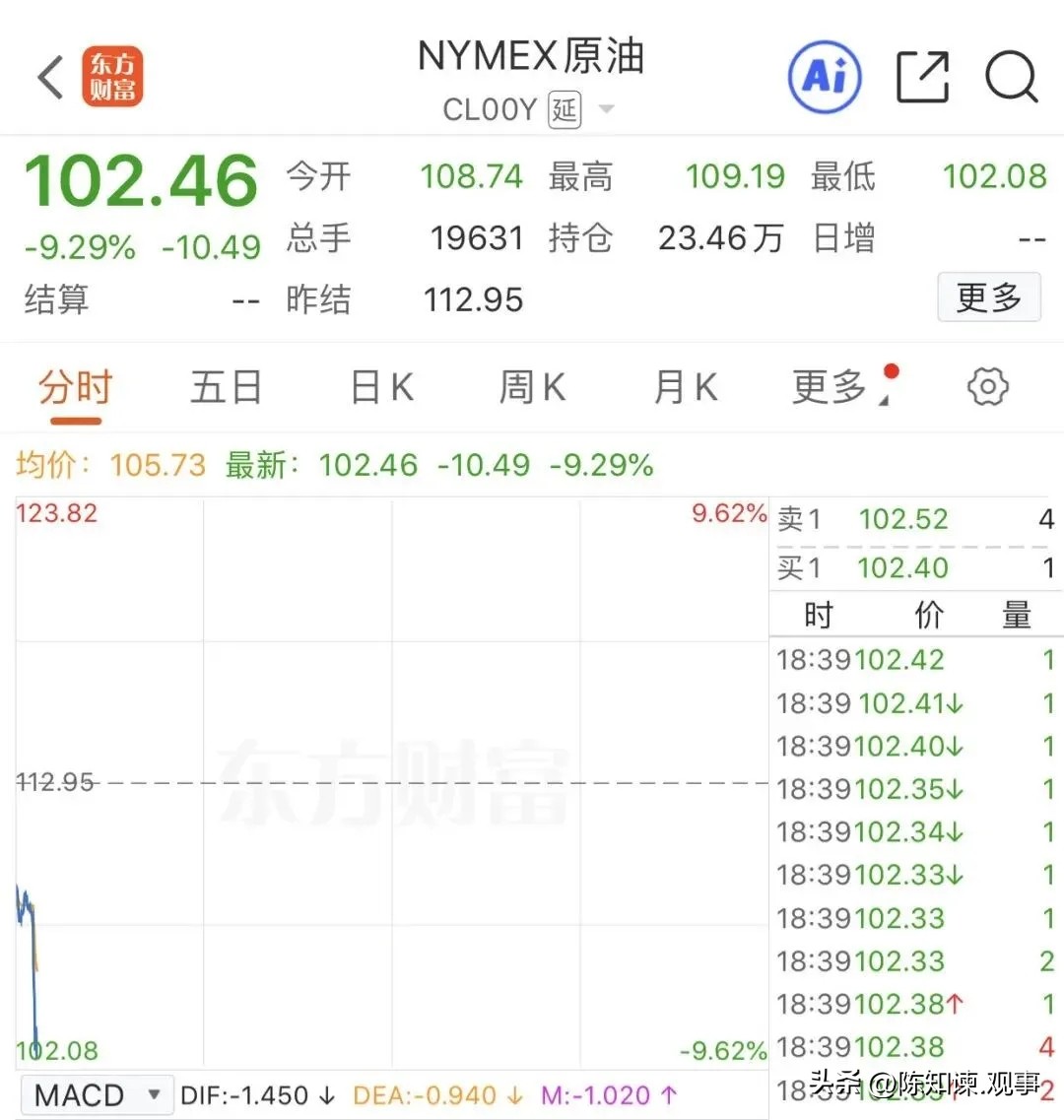Select the 分时 chart tab
This screenshot has height=1120, width=1064.
pos(76,388)
